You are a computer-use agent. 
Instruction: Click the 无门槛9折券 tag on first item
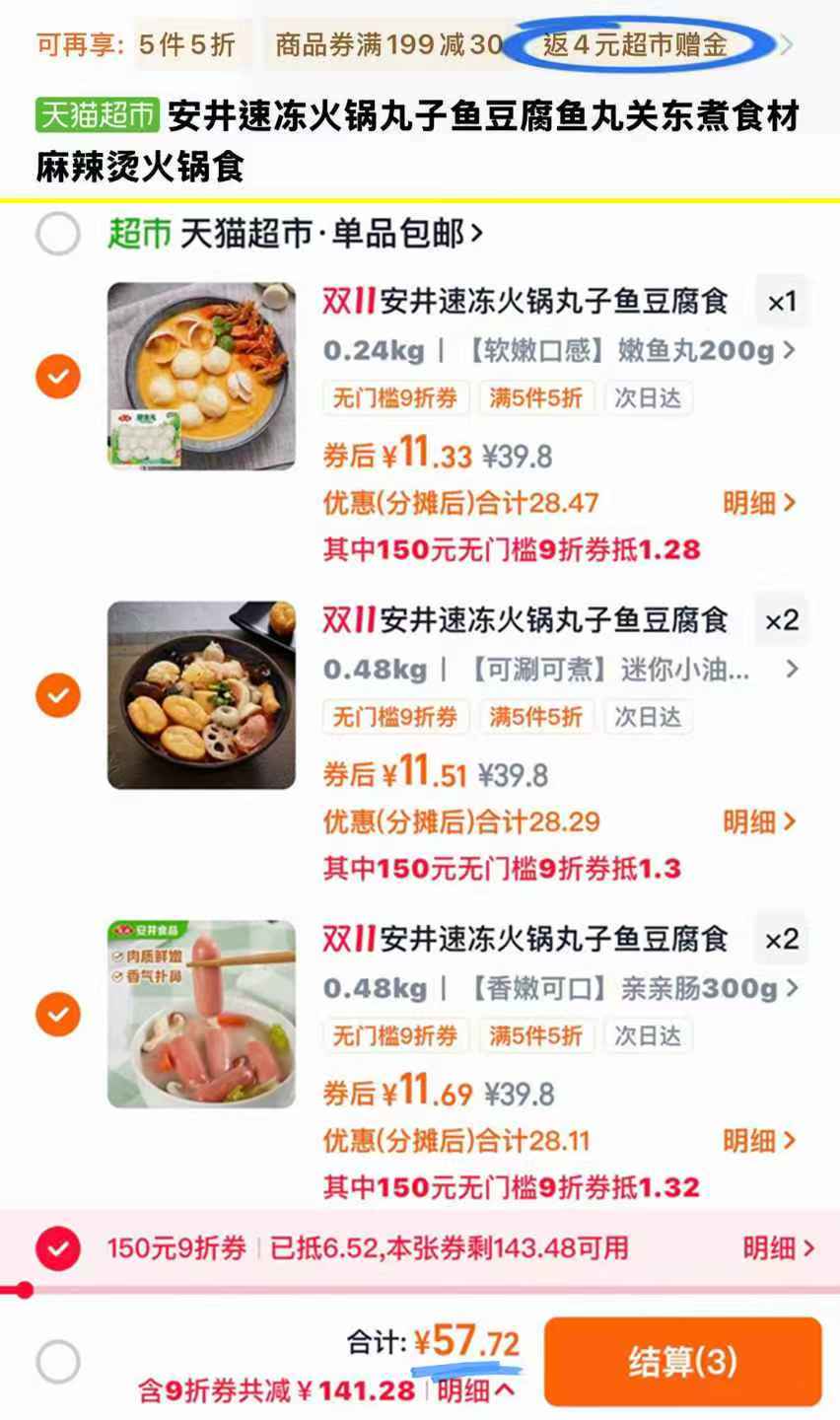pyautogui.click(x=395, y=398)
